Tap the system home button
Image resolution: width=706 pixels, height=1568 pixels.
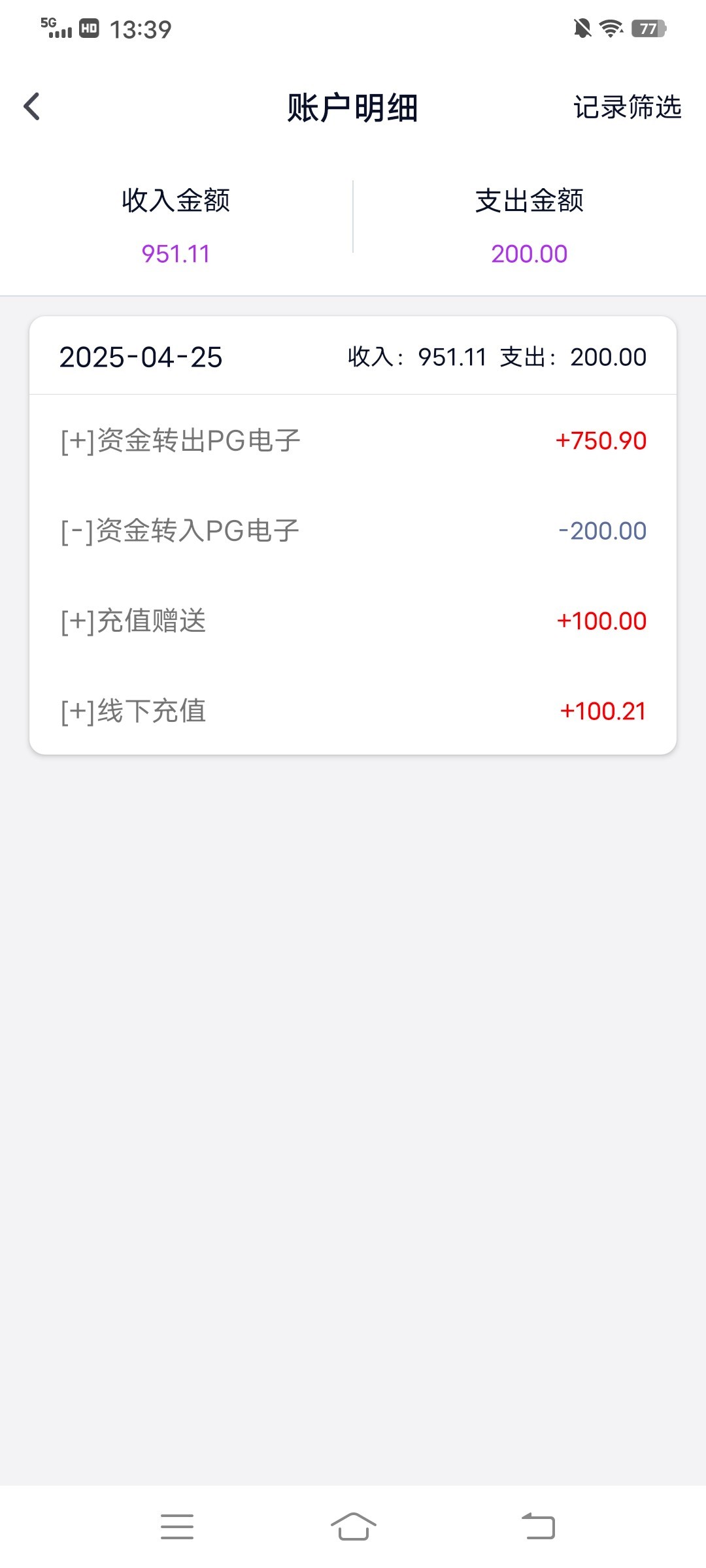coord(353,1526)
